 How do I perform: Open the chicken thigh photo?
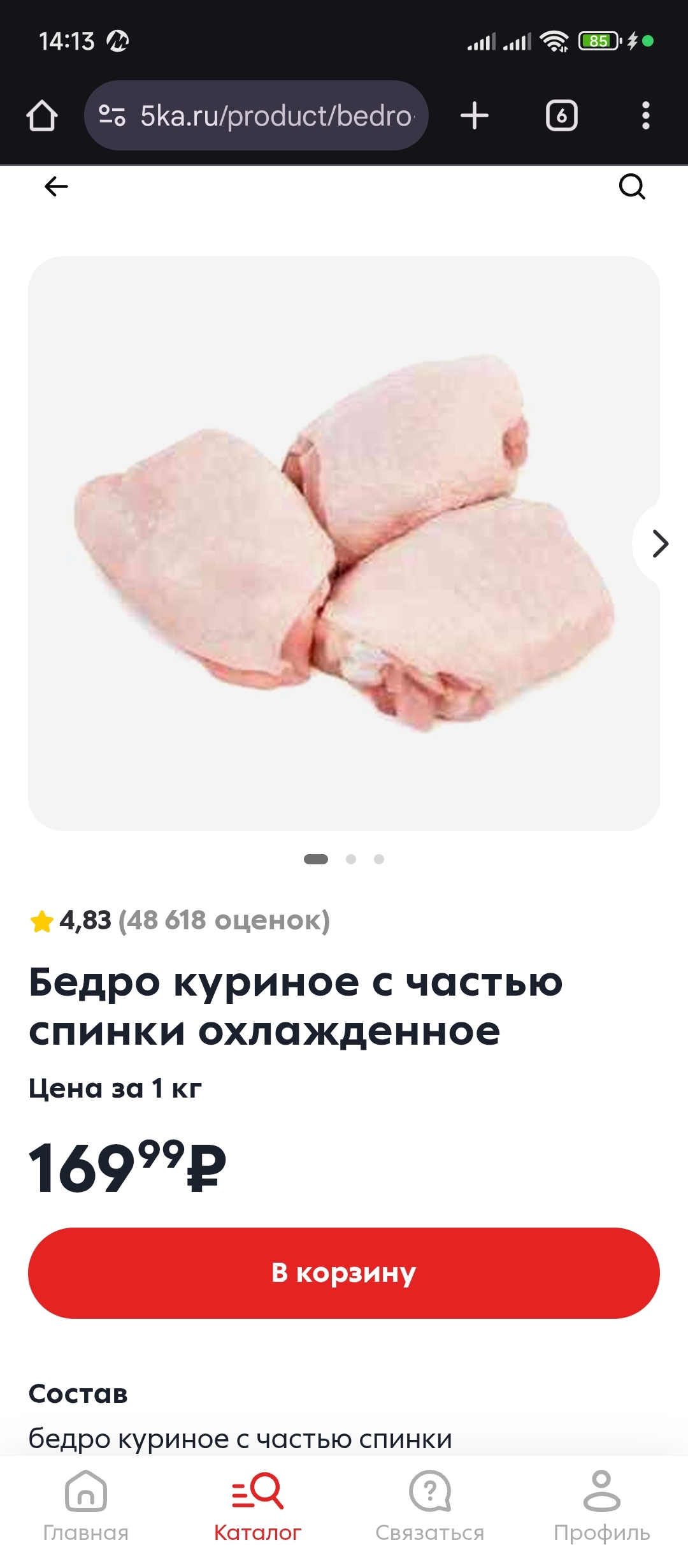pos(344,544)
